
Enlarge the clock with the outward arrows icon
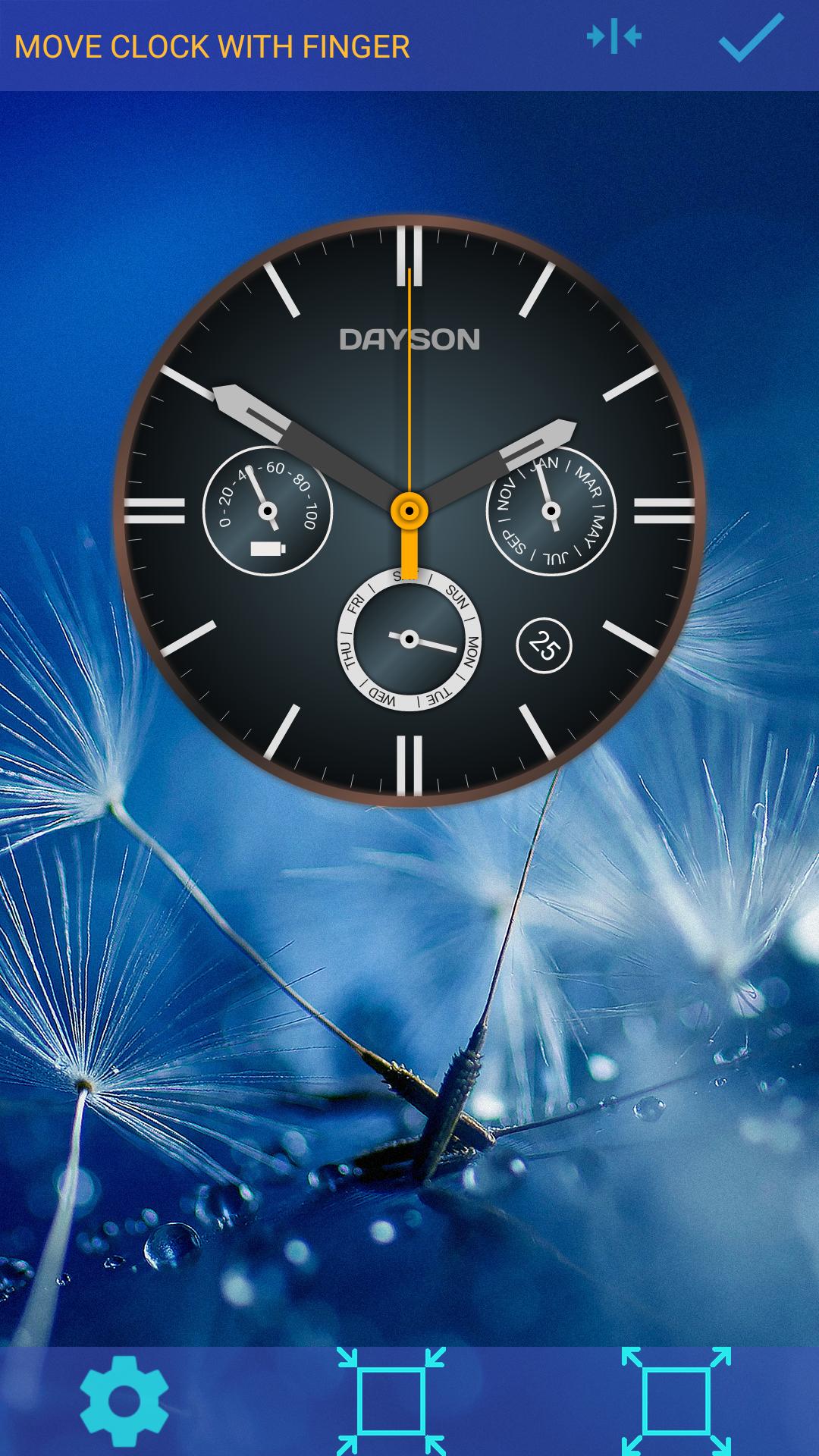[676, 1401]
